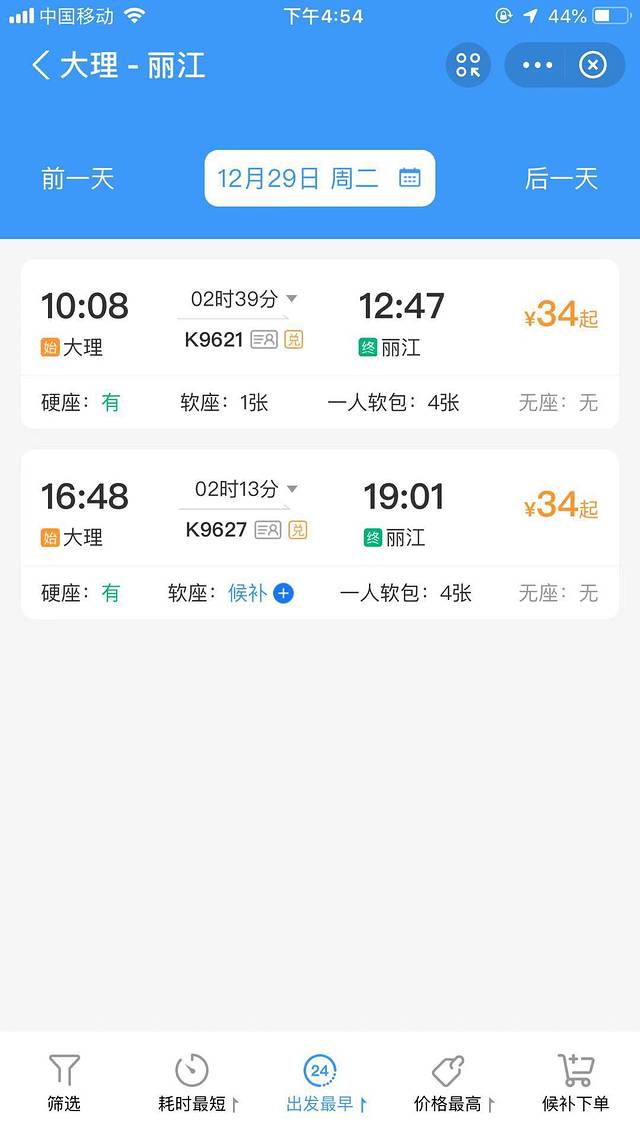
Task: Open the 筛选 filter
Action: click(64, 1083)
